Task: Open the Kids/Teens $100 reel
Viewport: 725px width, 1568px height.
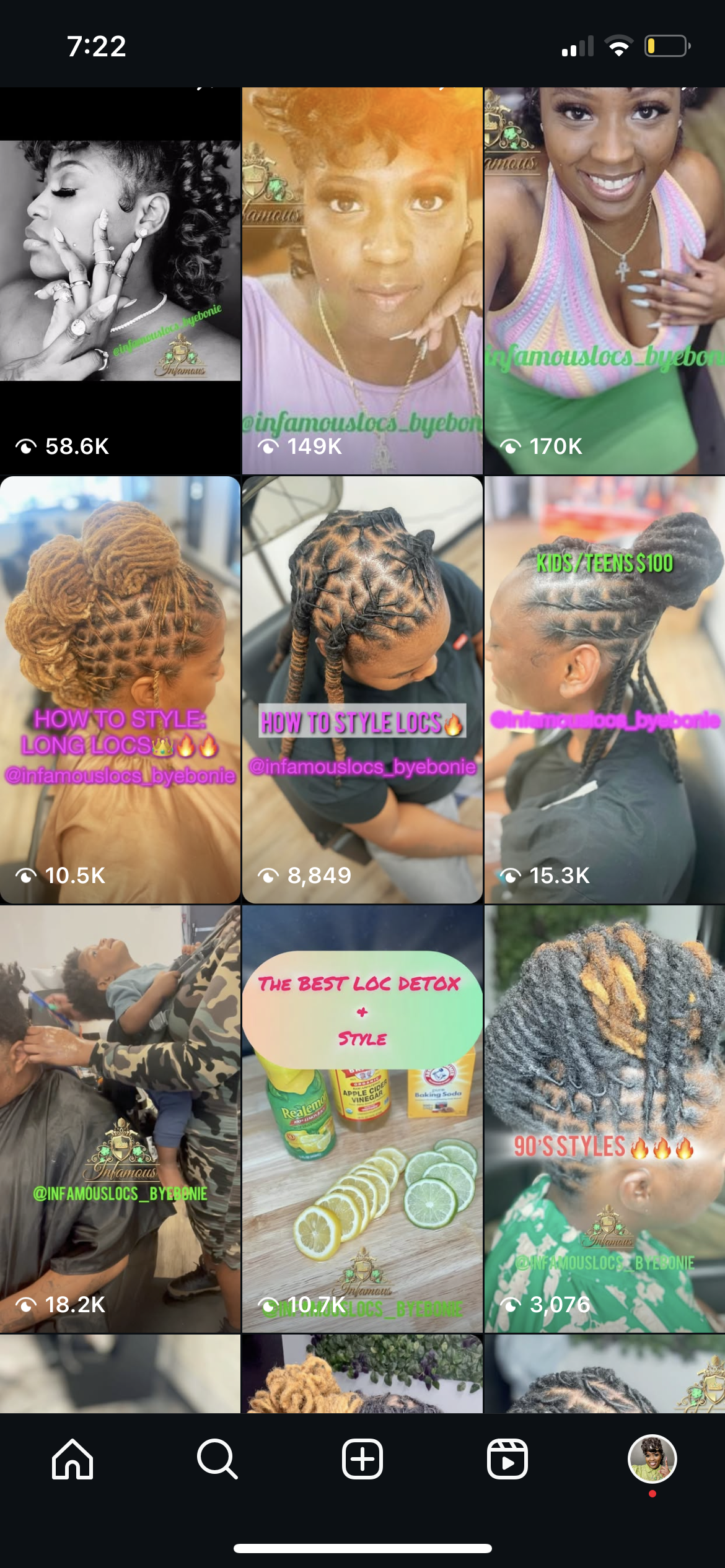Action: click(x=605, y=689)
